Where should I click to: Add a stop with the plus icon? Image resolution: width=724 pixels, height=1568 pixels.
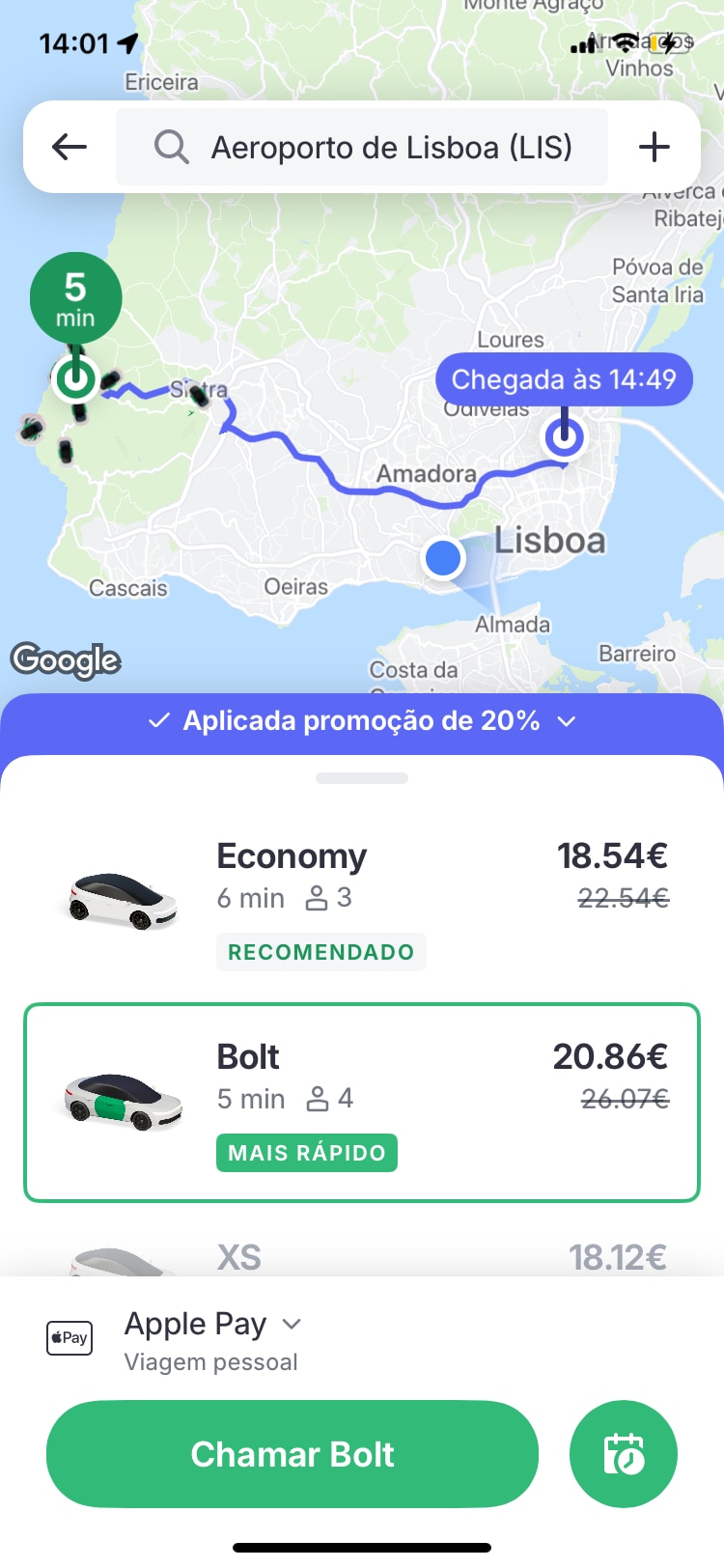coord(654,148)
